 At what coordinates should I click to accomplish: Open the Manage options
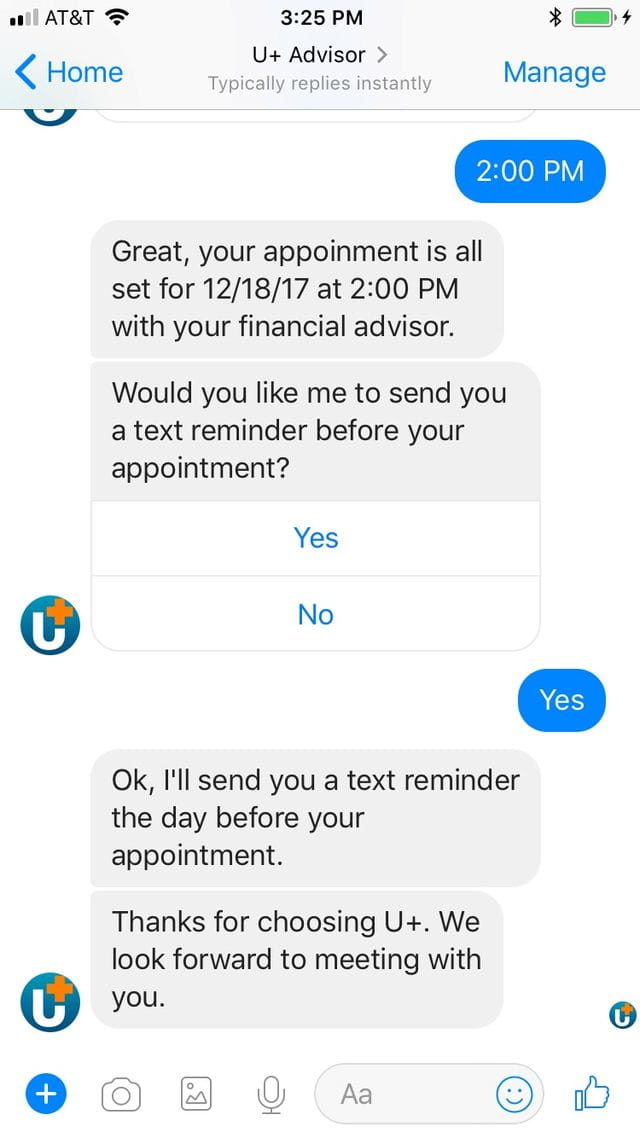click(554, 72)
